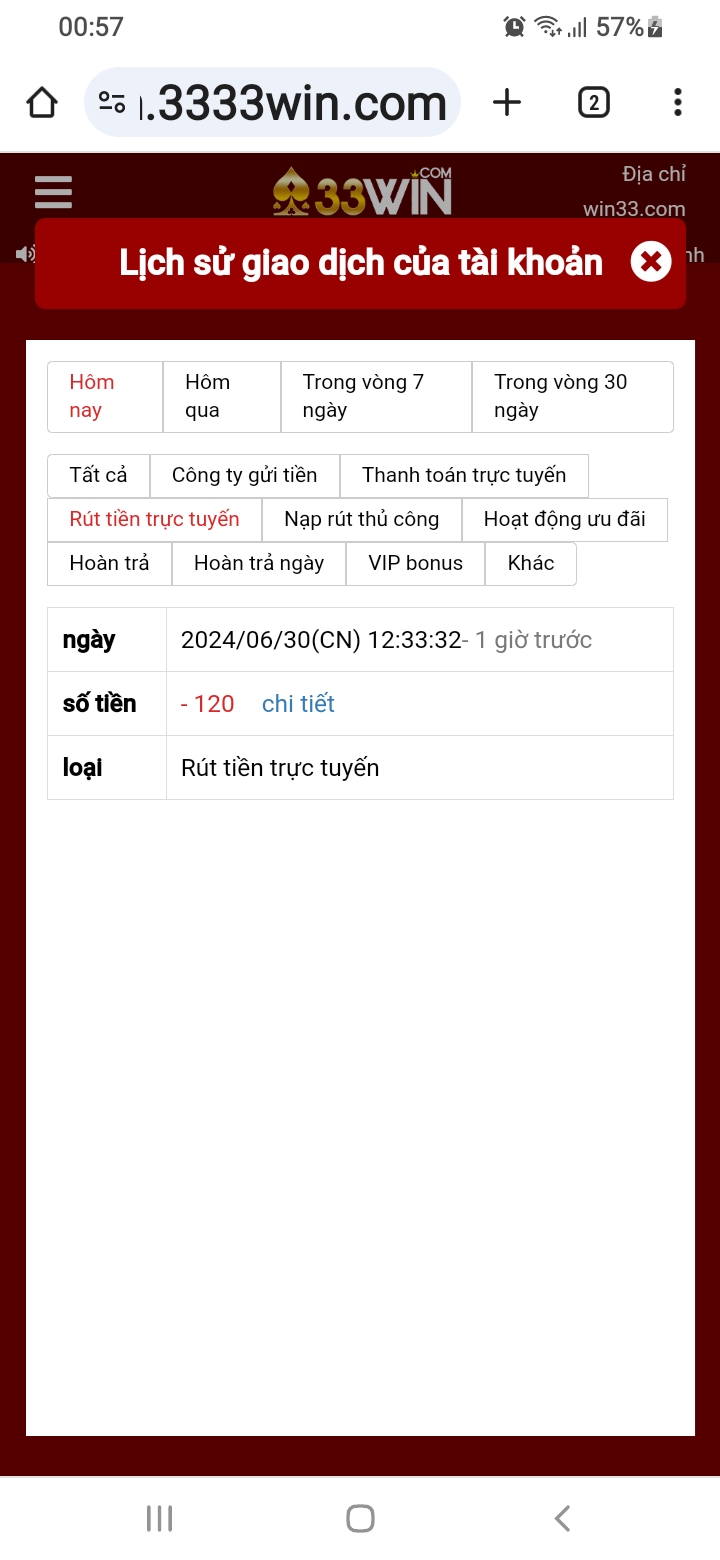The height and width of the screenshot is (1560, 720).
Task: Tap the system back button
Action: pos(562,1518)
